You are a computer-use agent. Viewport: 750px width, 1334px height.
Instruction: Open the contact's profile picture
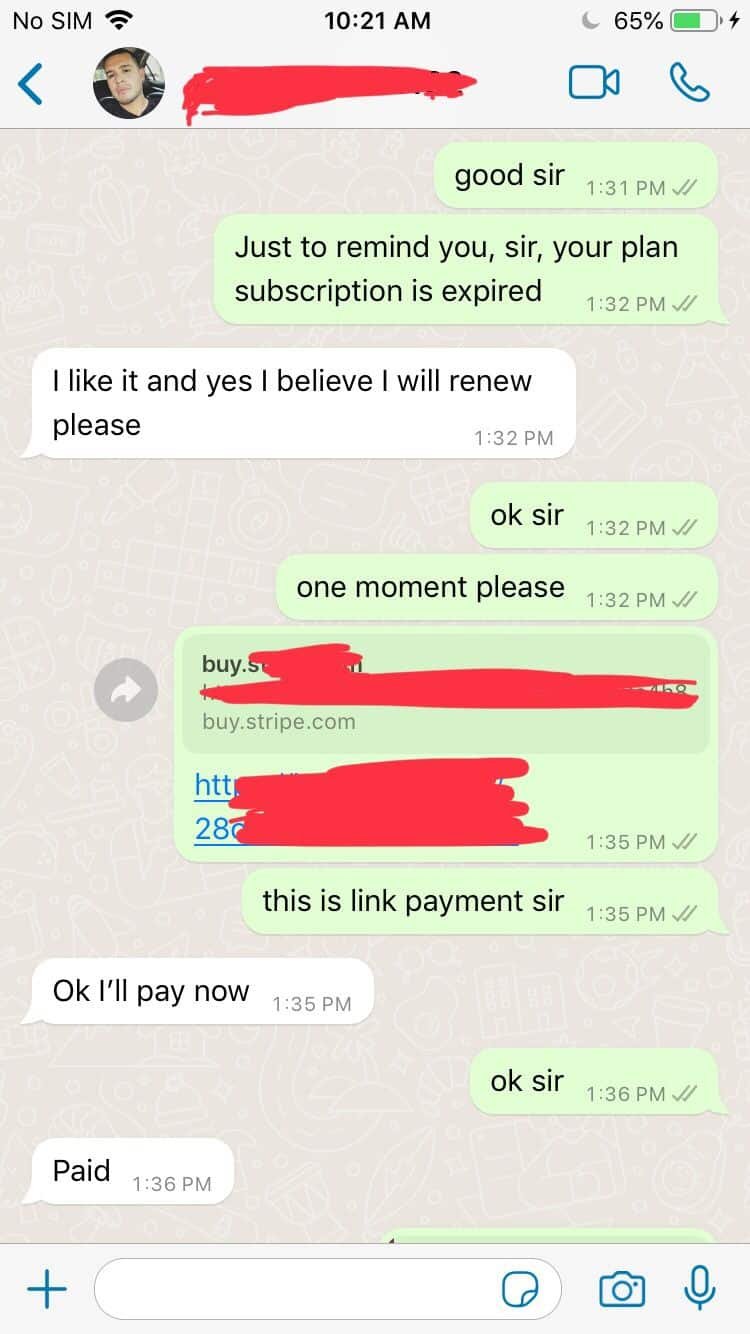tap(128, 84)
